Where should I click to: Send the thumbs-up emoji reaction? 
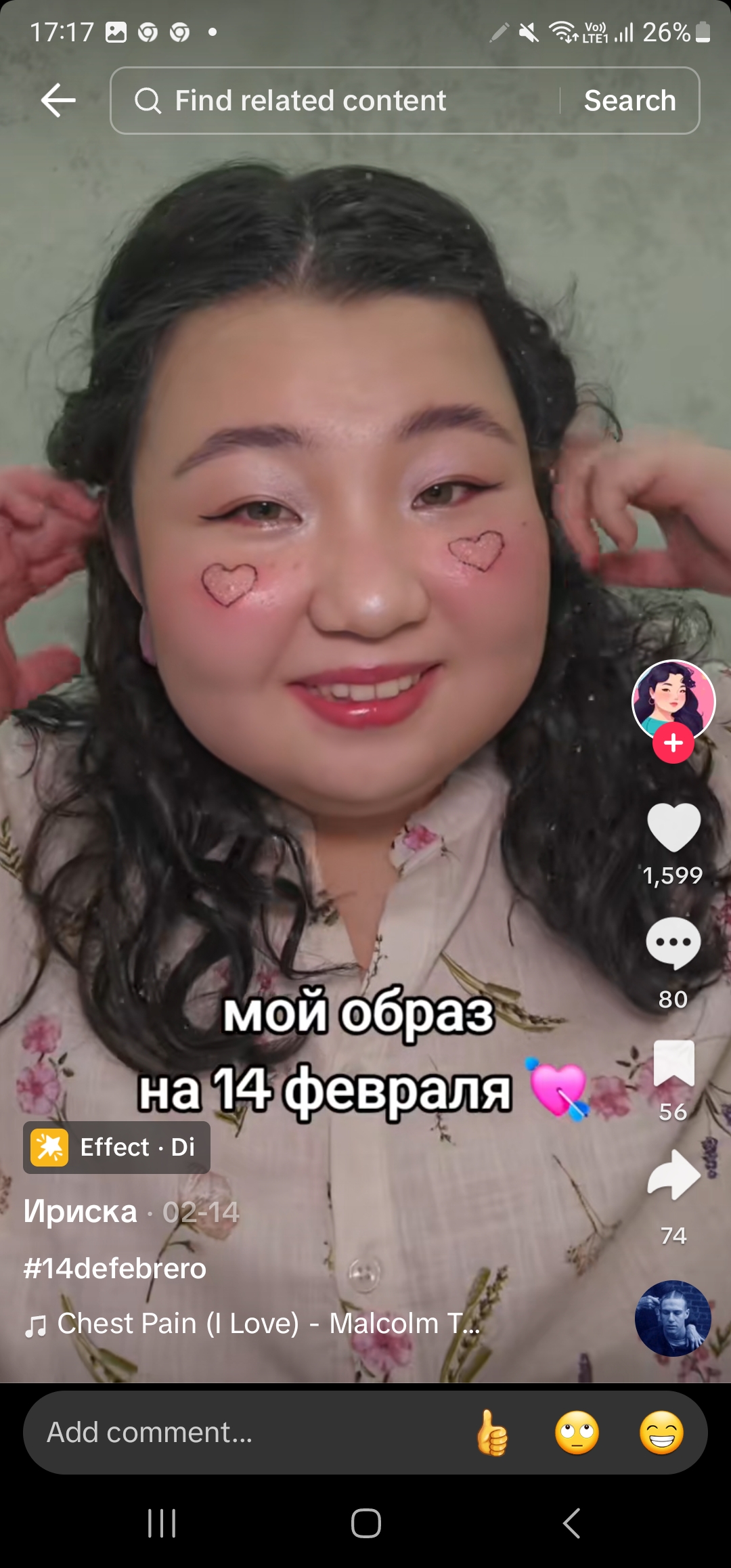pos(492,1433)
